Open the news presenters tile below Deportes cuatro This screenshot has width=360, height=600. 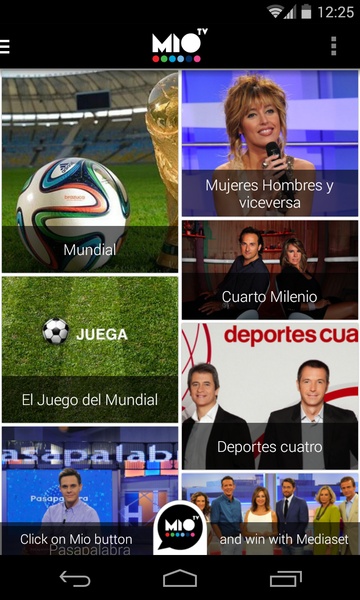(283, 514)
